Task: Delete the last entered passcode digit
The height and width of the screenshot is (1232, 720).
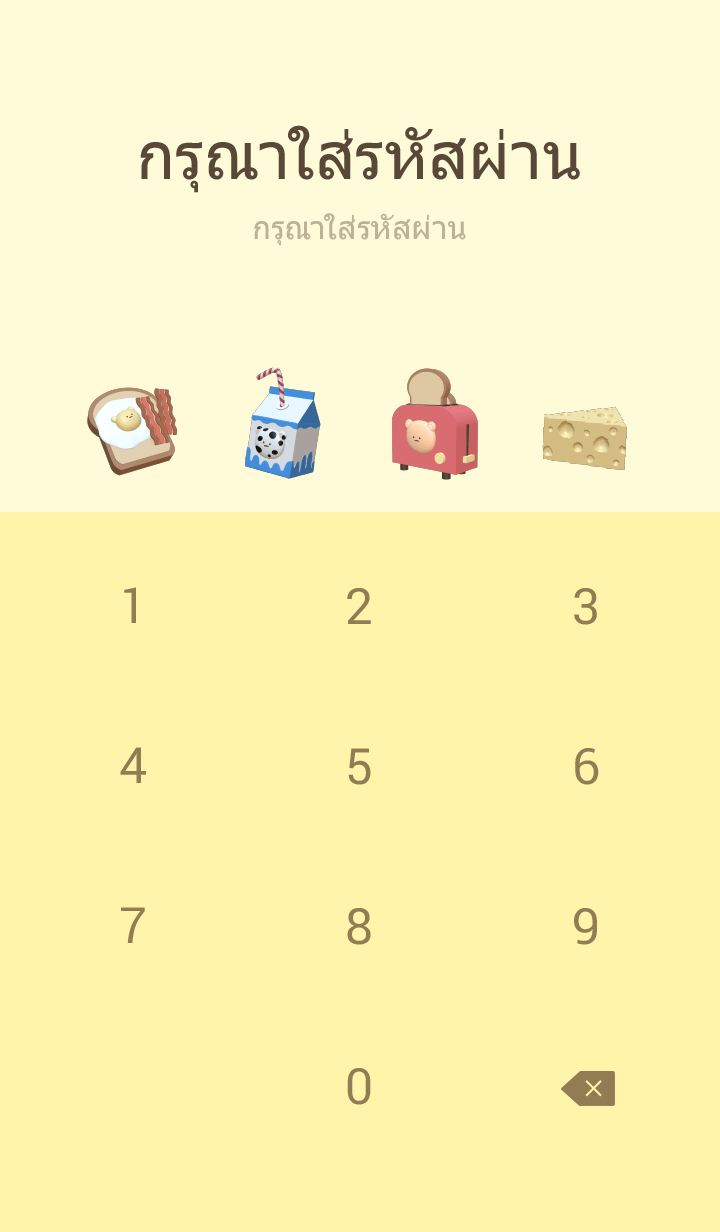Action: [588, 1088]
